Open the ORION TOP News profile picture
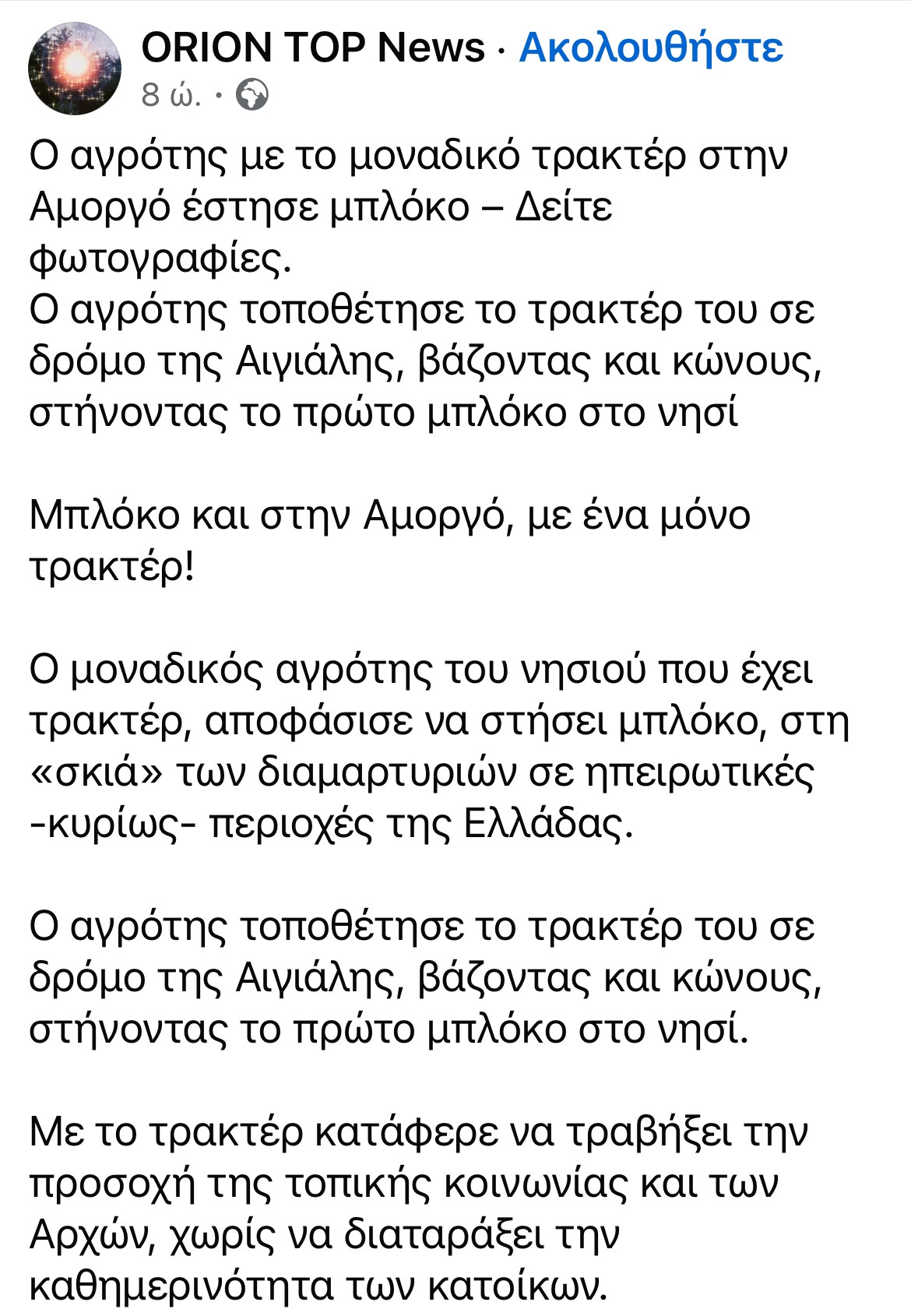 click(x=75, y=69)
